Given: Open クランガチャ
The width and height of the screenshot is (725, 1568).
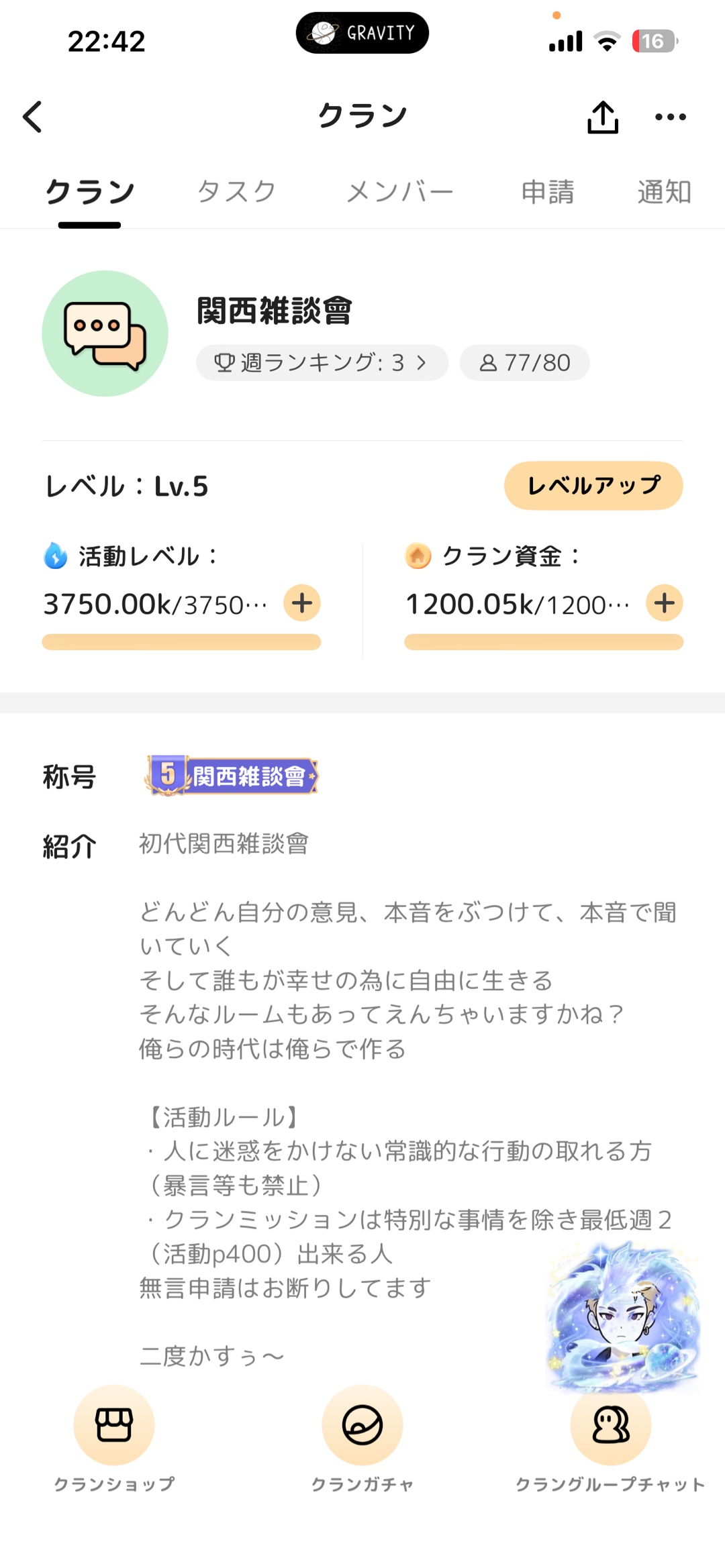Looking at the screenshot, I should [x=362, y=1424].
